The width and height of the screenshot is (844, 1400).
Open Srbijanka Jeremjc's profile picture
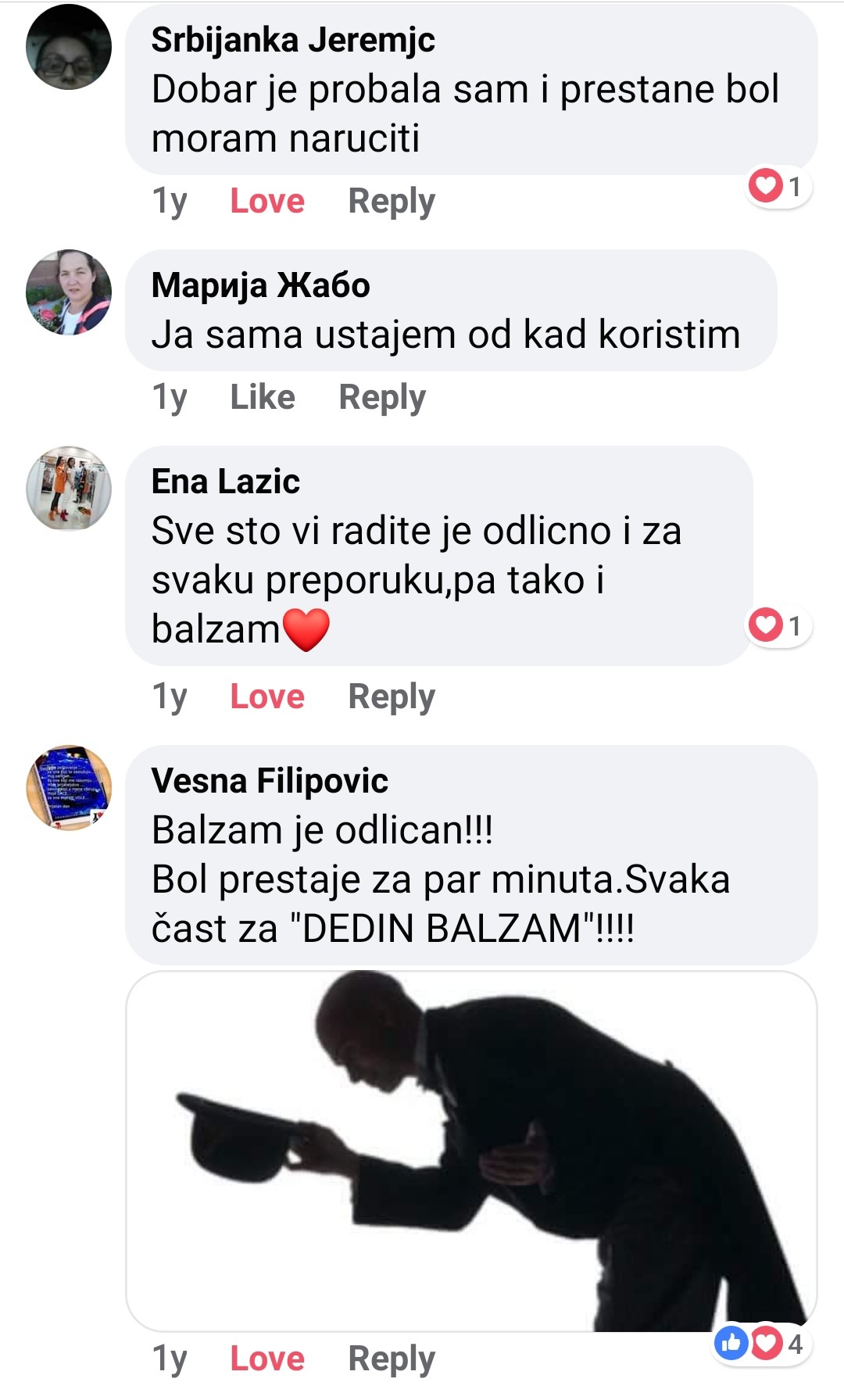69,47
